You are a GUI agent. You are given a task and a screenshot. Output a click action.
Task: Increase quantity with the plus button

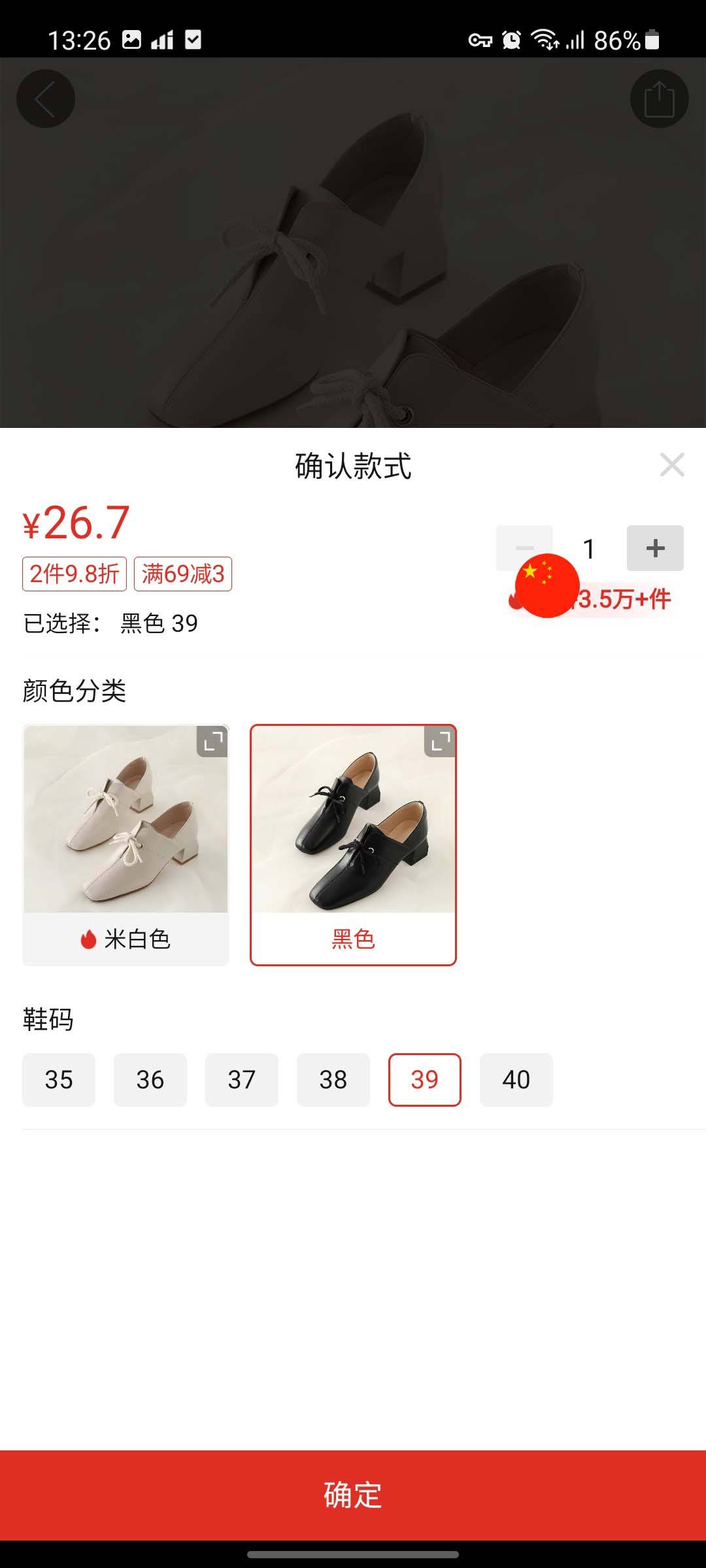click(x=655, y=548)
